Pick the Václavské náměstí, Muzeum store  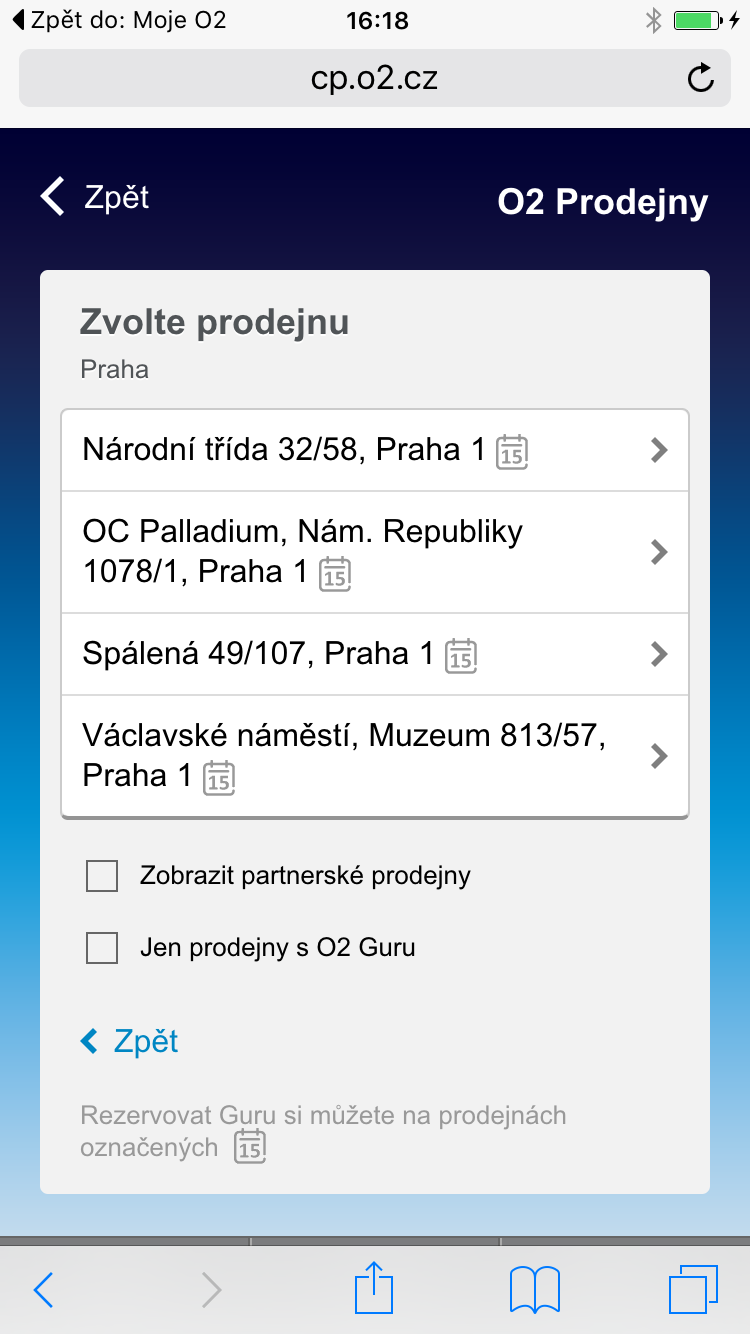click(375, 756)
